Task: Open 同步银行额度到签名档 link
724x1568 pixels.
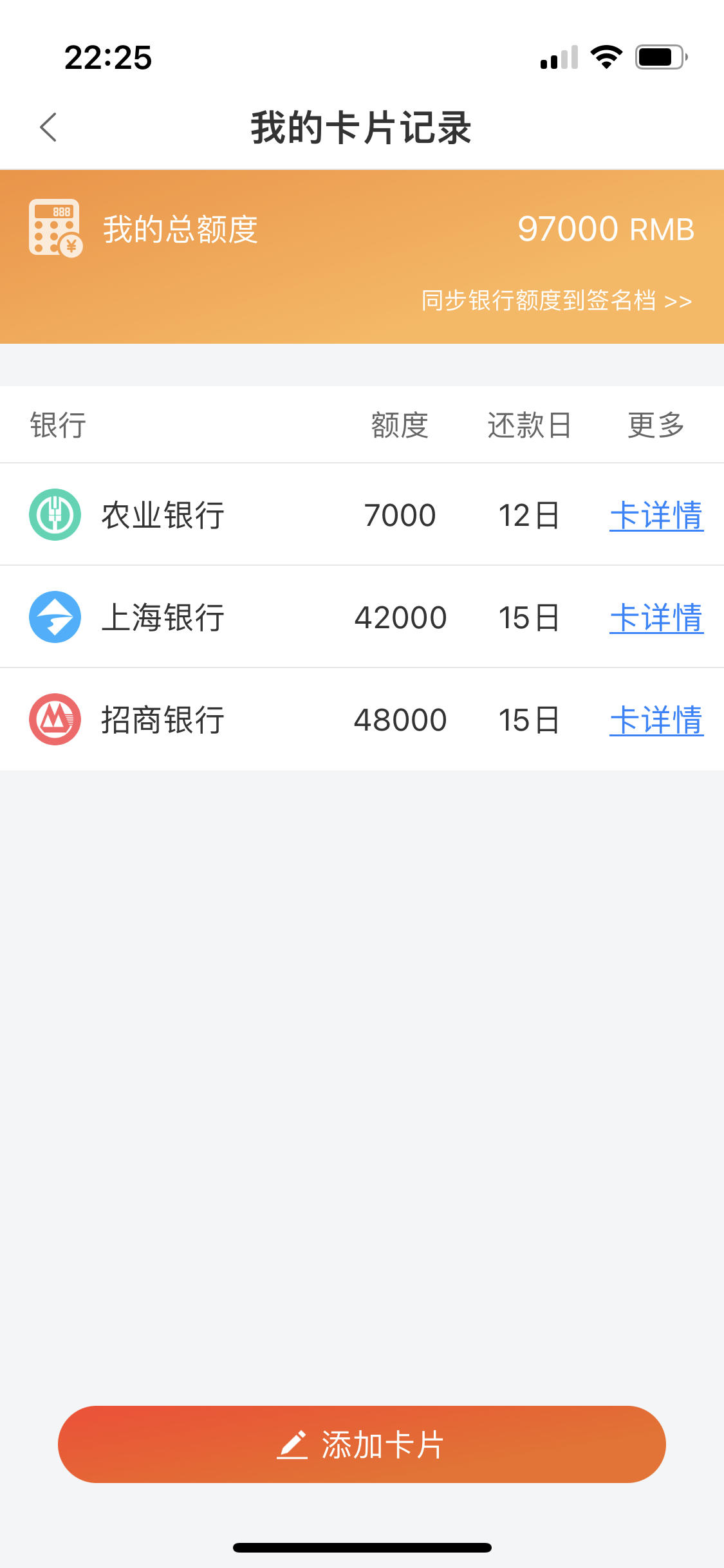Action: (557, 301)
